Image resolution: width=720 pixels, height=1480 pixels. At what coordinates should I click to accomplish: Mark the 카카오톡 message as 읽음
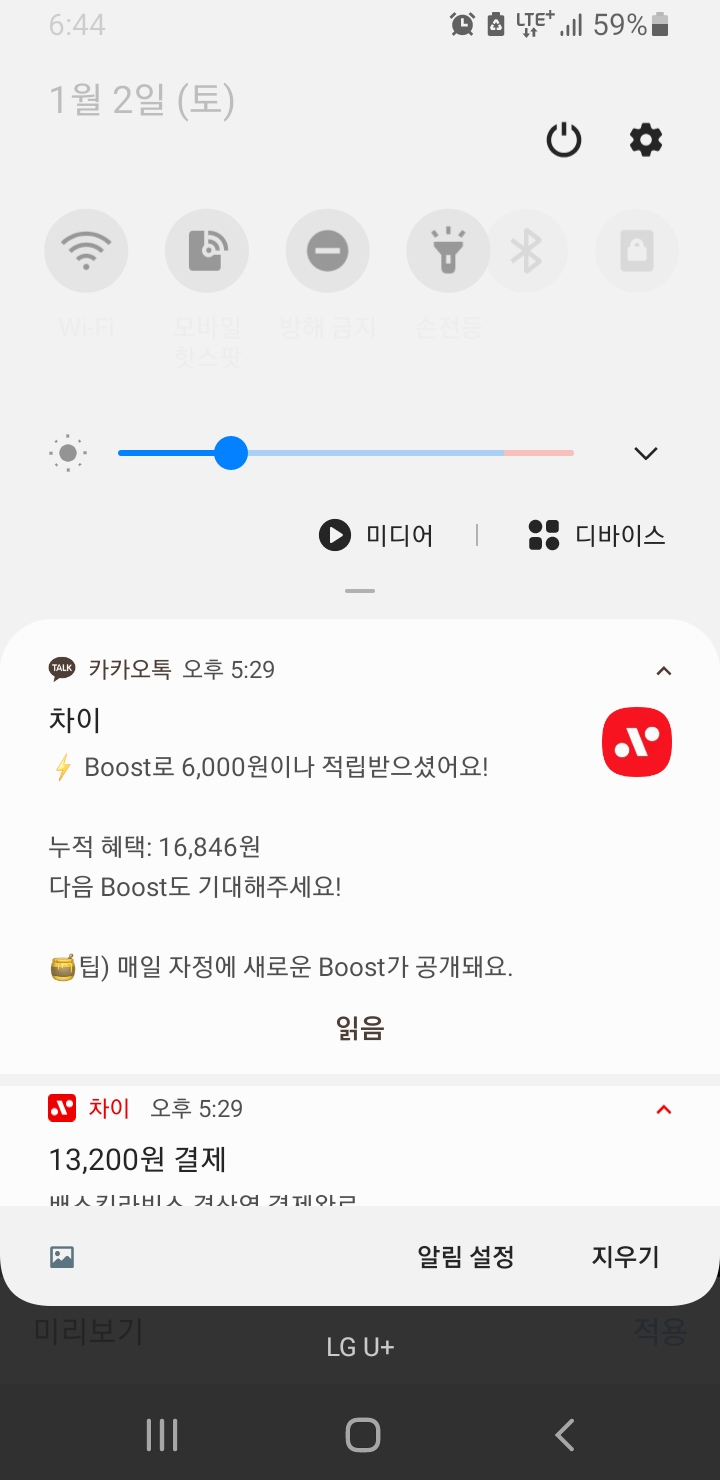(360, 1028)
